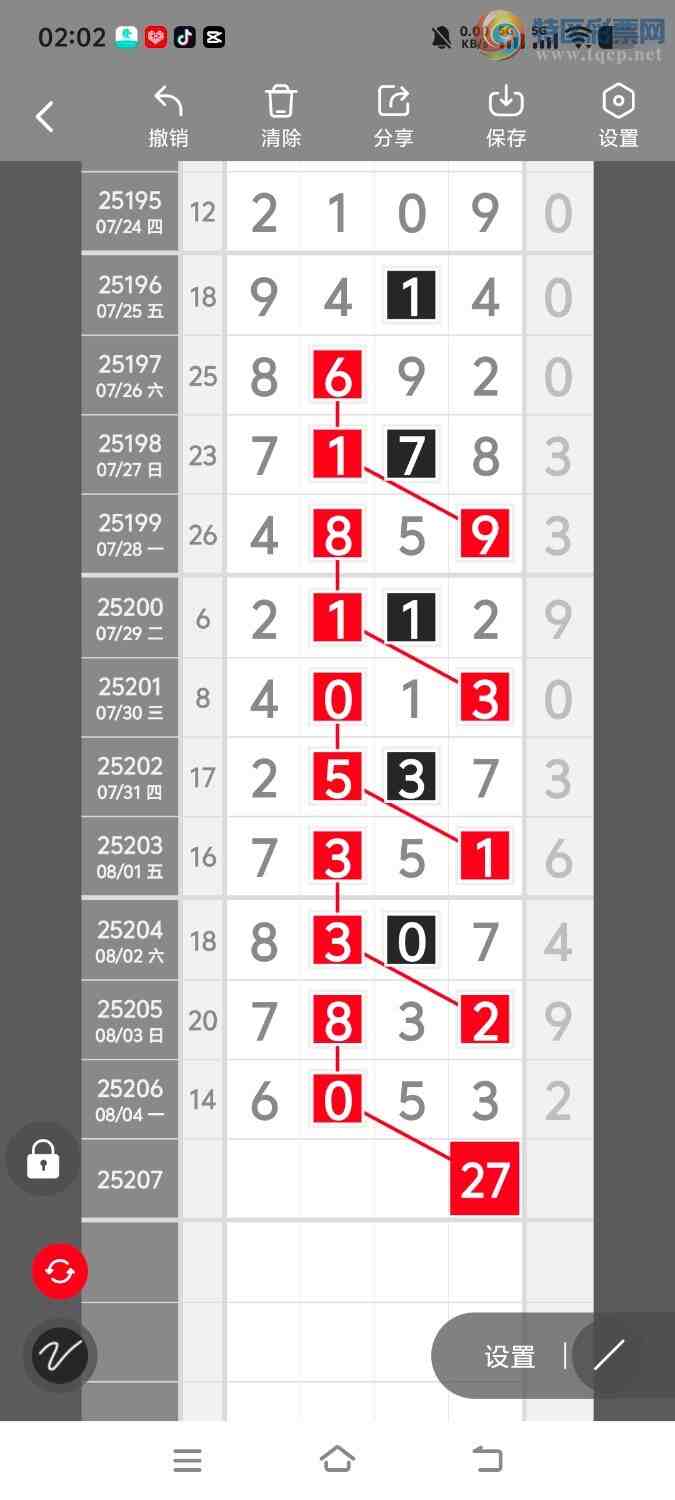The width and height of the screenshot is (675, 1500).
Task: Go to the system home screen
Action: [337, 1460]
